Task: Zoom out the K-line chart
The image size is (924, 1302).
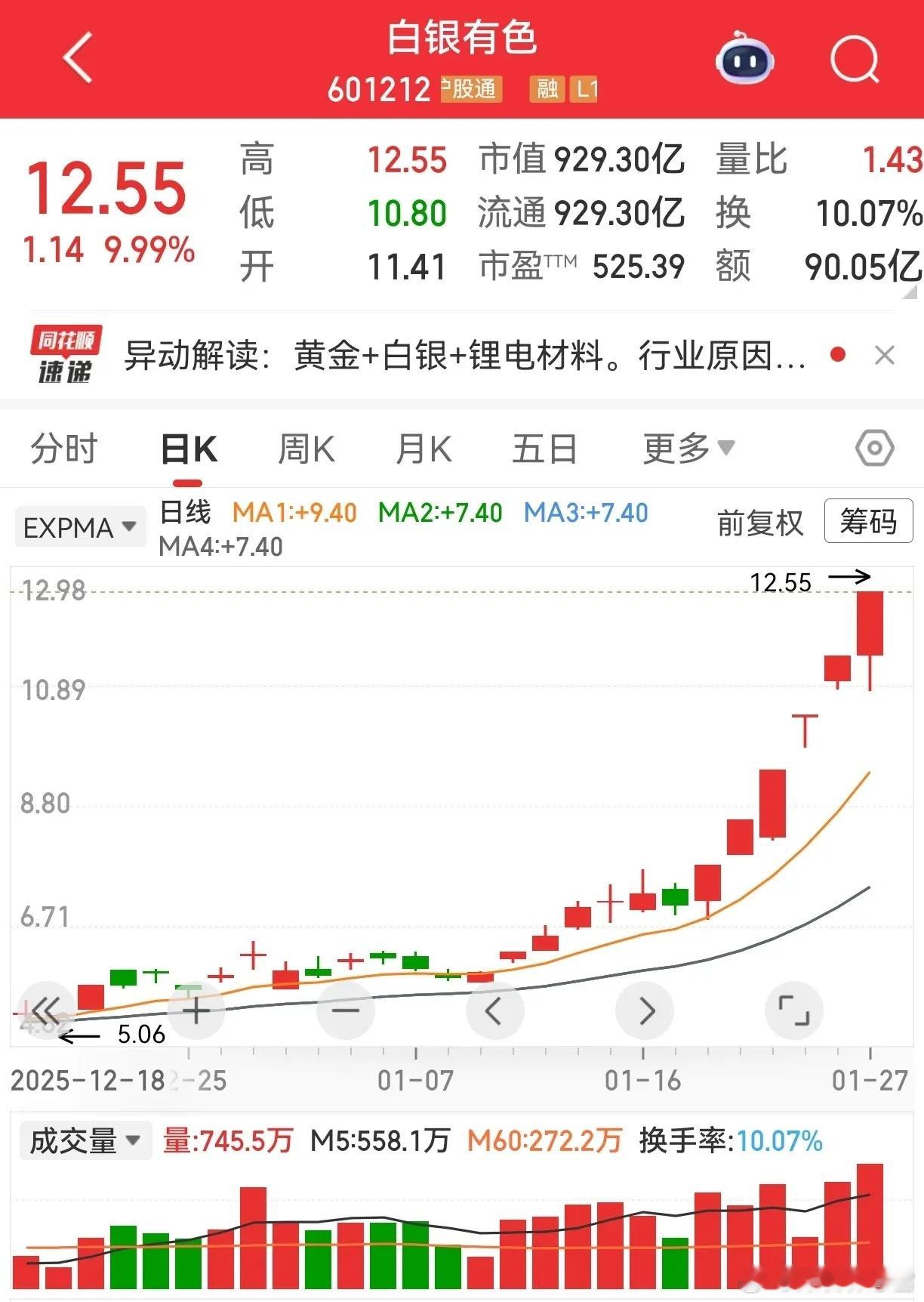Action: click(x=345, y=1010)
